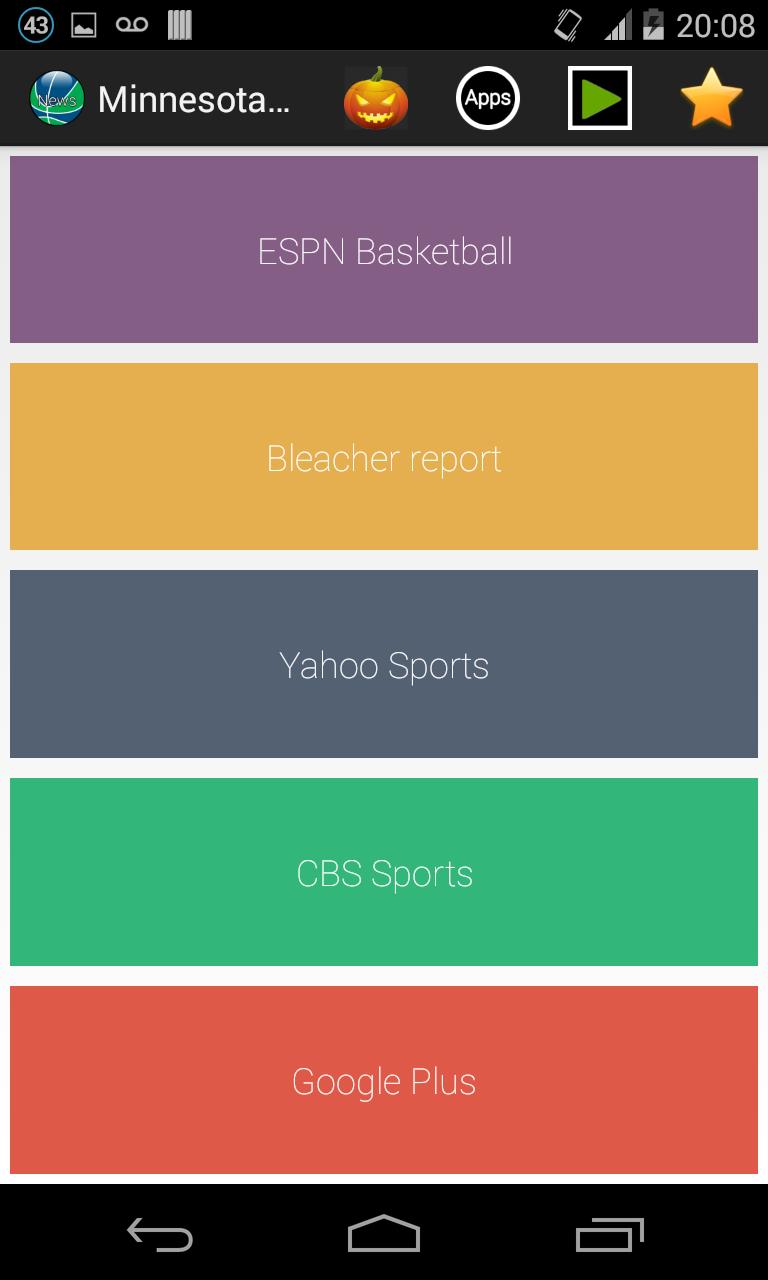Go back using the system back button
The width and height of the screenshot is (768, 1280).
click(x=160, y=1236)
